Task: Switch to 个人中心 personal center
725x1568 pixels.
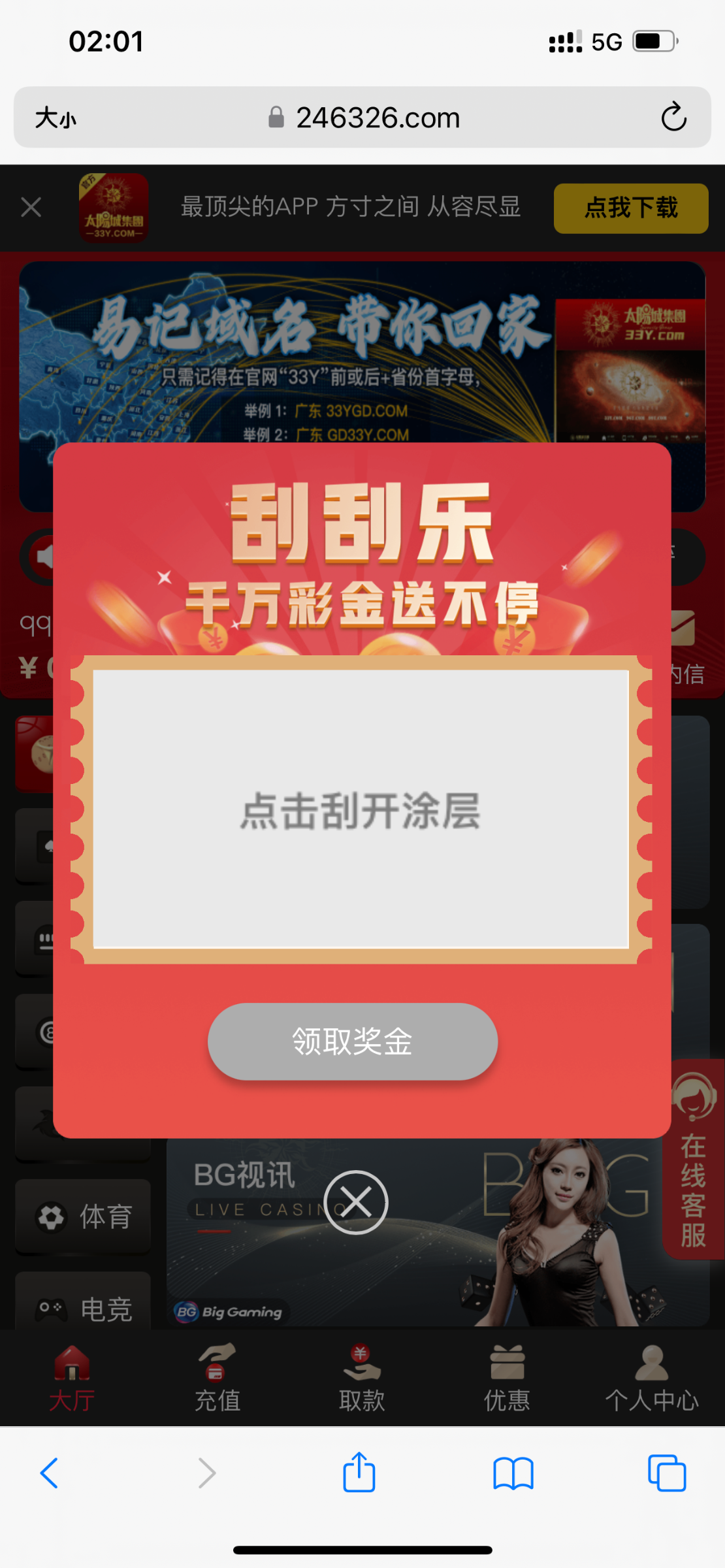Action: click(x=651, y=1379)
